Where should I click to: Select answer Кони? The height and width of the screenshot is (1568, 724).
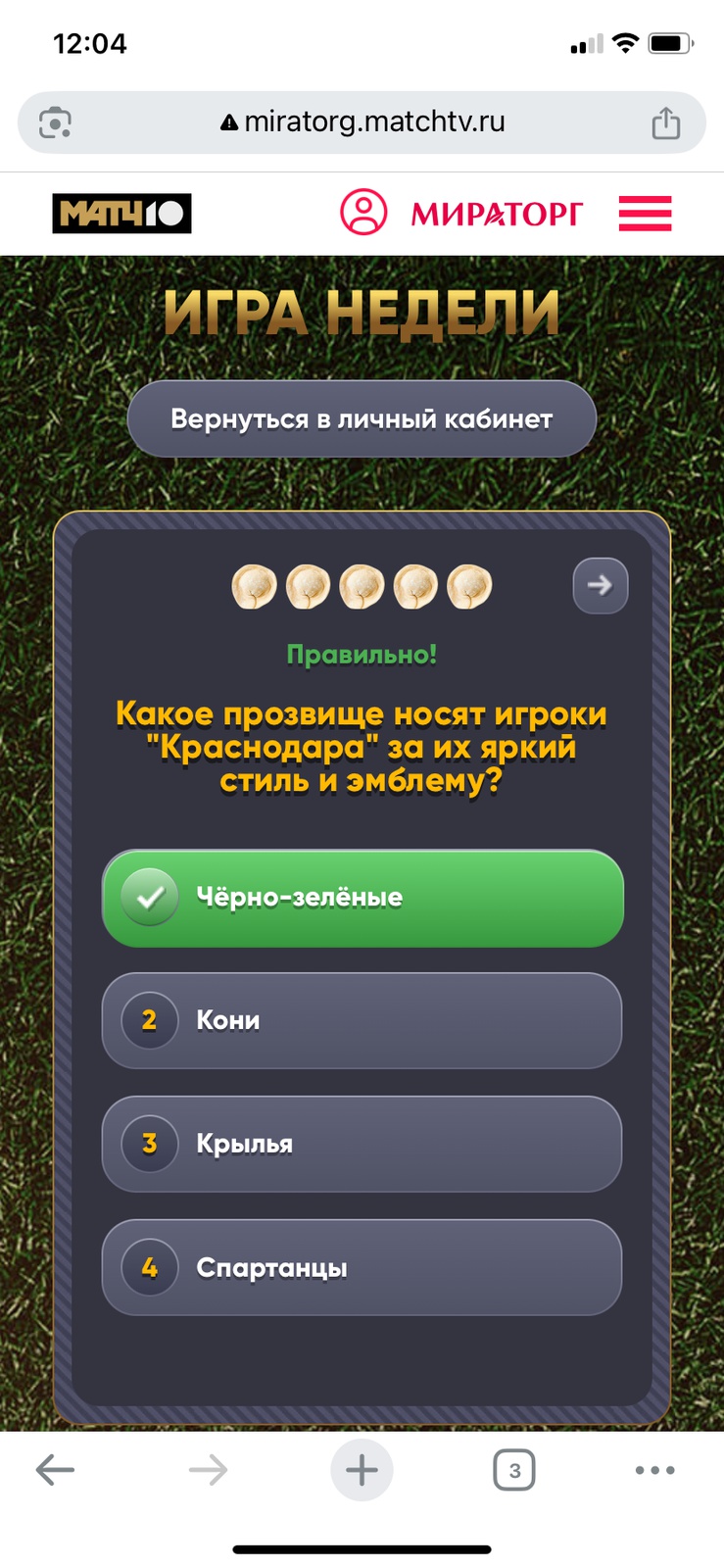[362, 1020]
